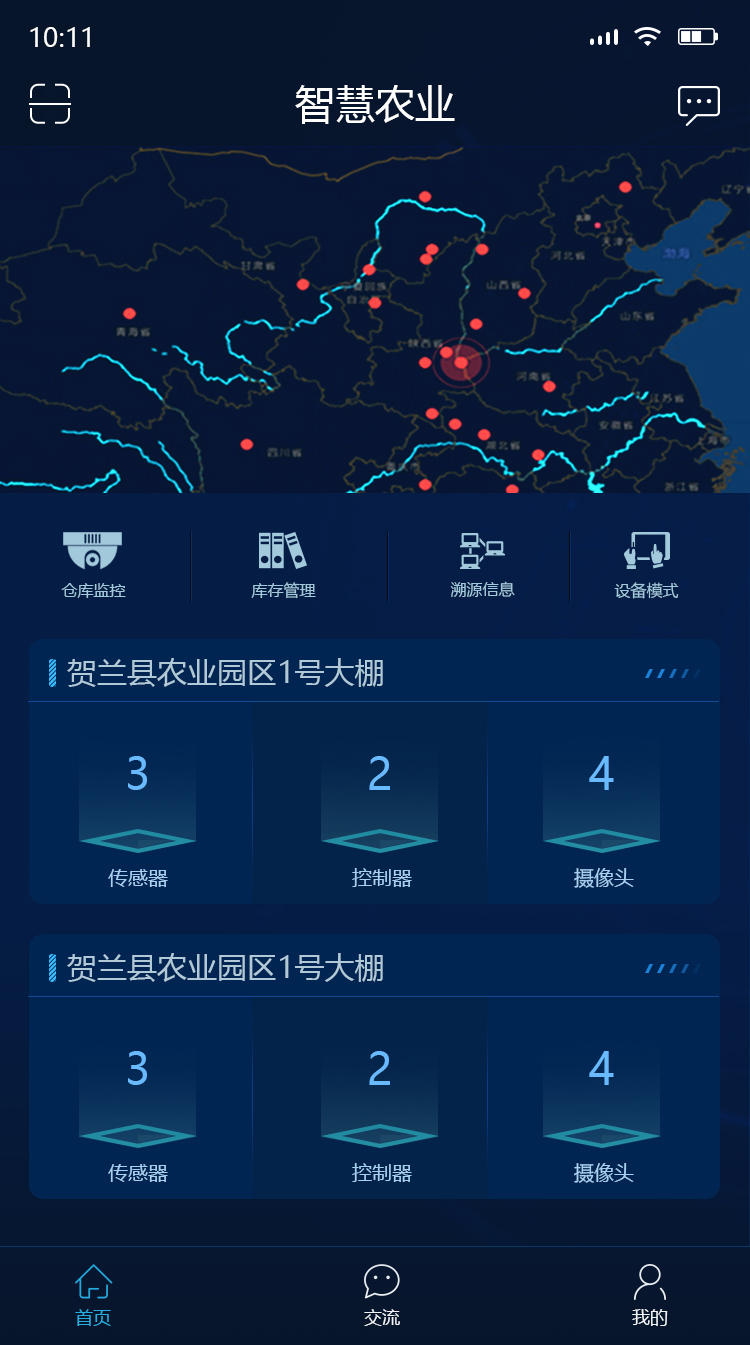This screenshot has height=1345, width=750.
Task: Open the messages icon in the header
Action: [699, 105]
